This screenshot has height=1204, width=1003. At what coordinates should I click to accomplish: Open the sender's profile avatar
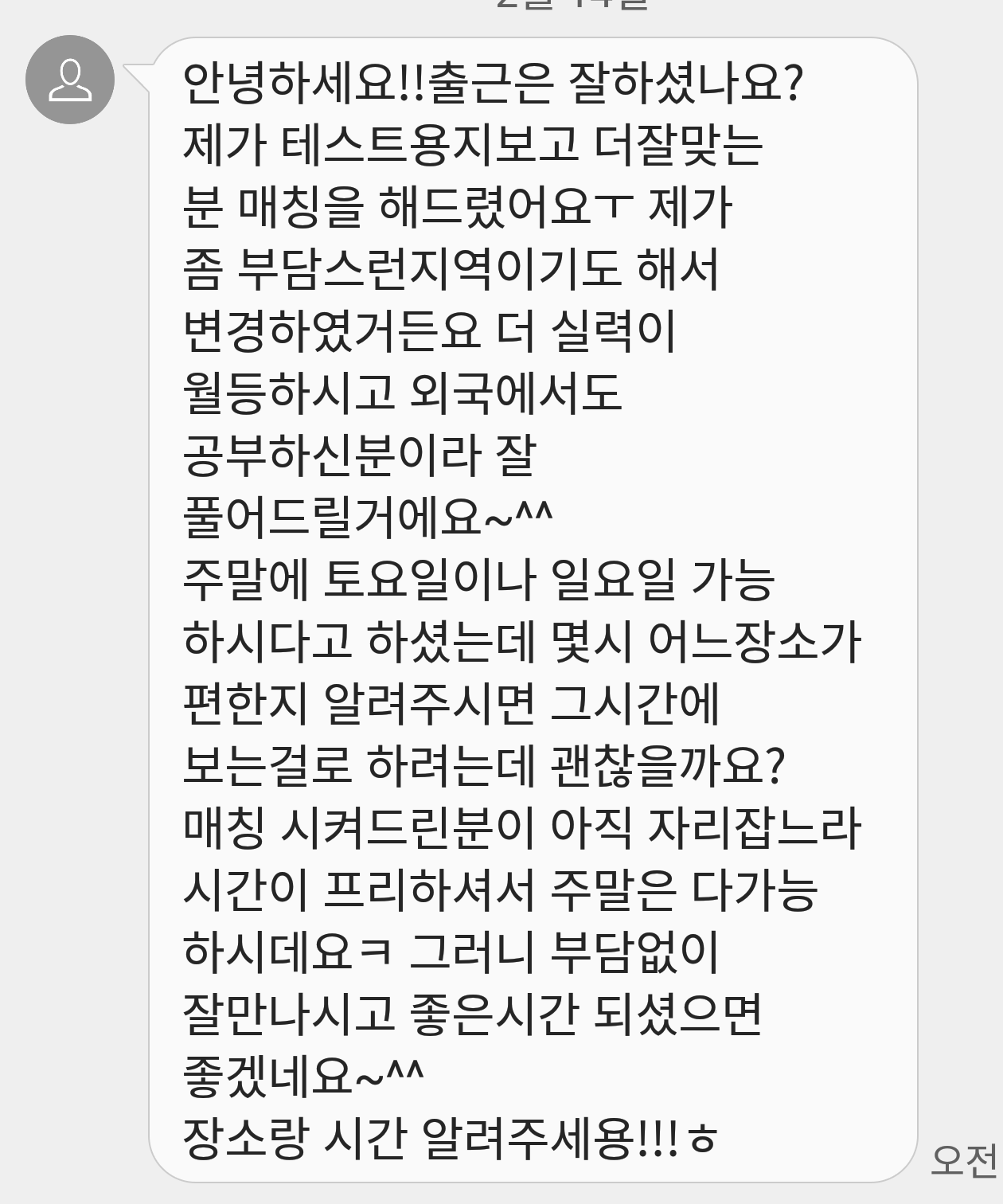70,80
